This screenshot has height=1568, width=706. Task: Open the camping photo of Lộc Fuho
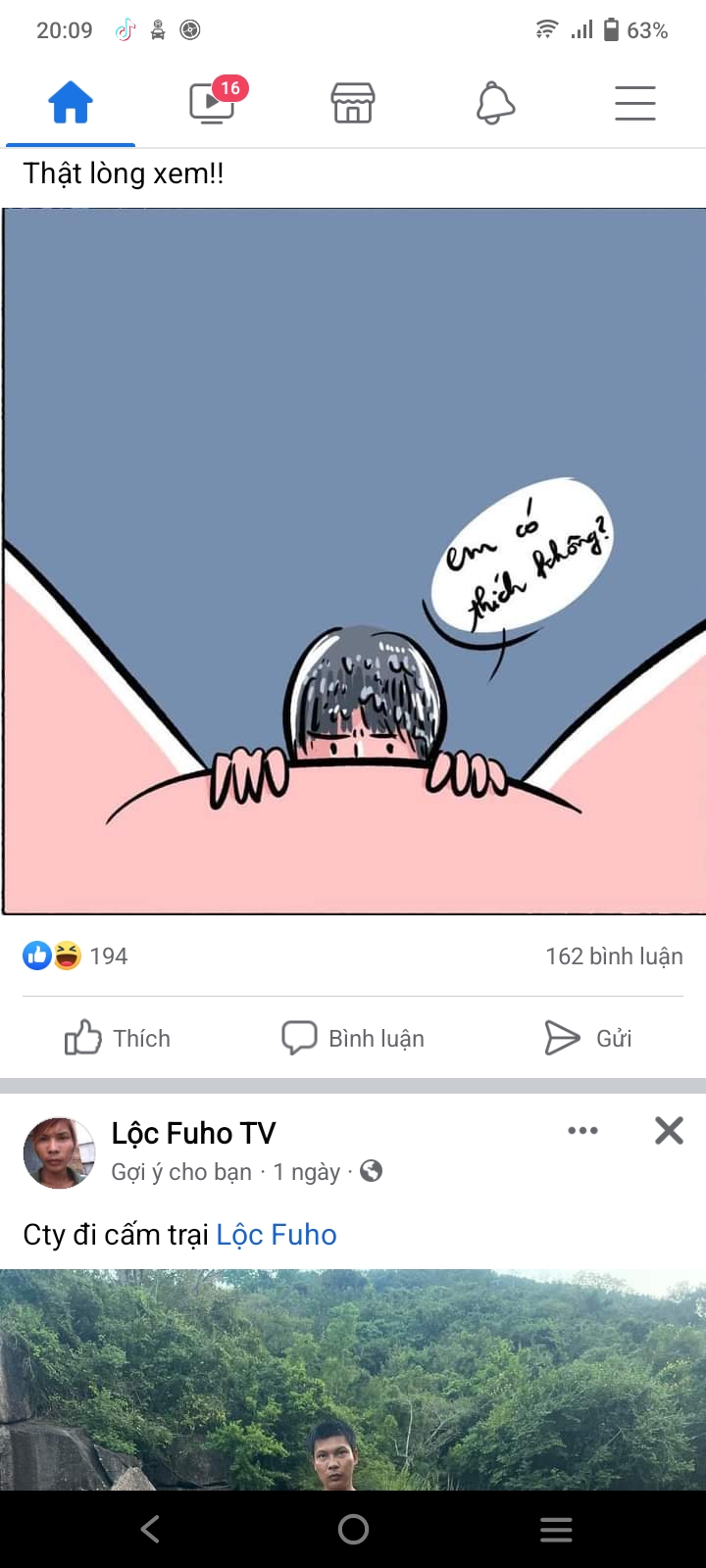[x=353, y=1380]
